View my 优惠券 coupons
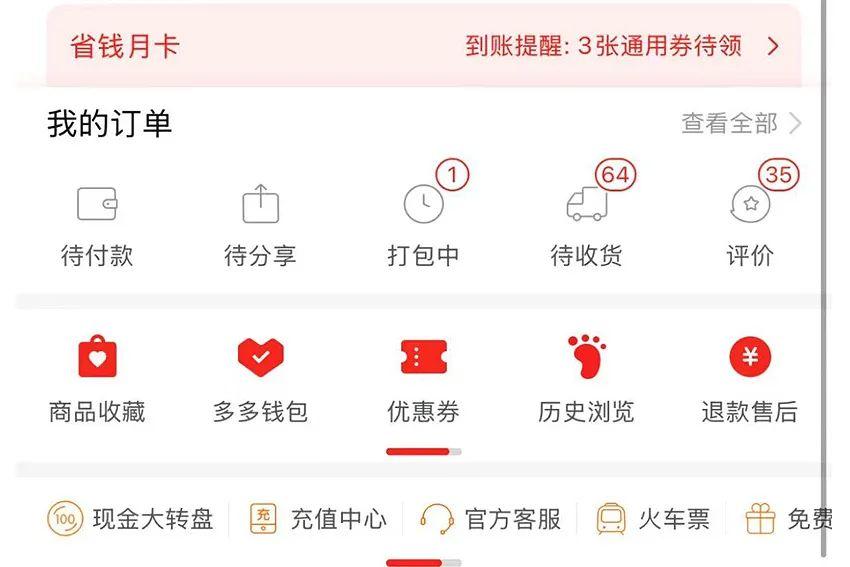Image resolution: width=850 pixels, height=567 pixels. pos(424,380)
